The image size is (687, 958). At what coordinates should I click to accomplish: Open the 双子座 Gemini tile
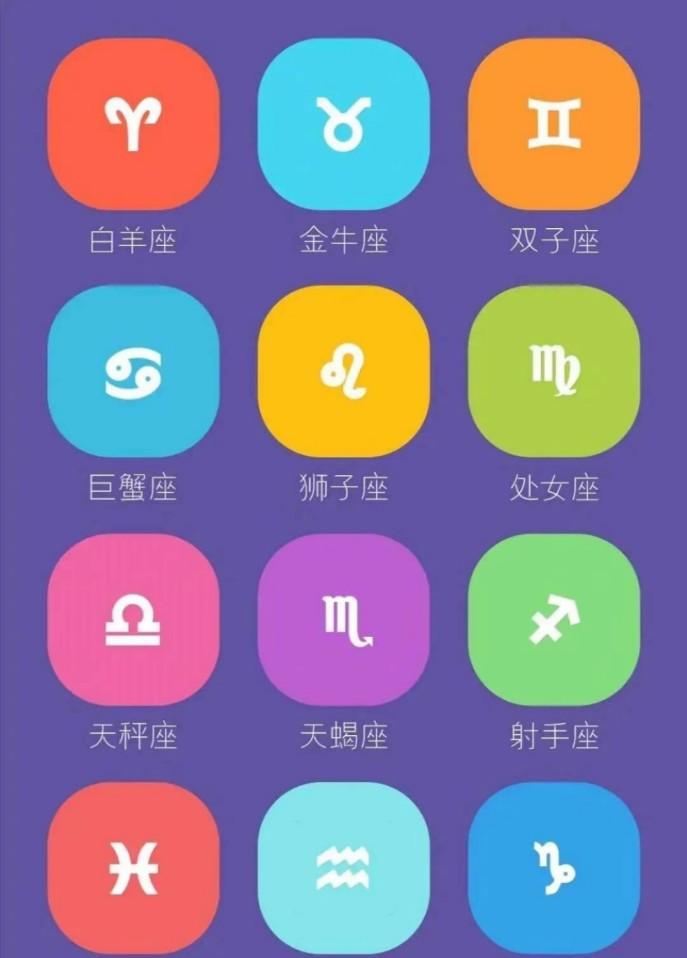click(x=554, y=124)
